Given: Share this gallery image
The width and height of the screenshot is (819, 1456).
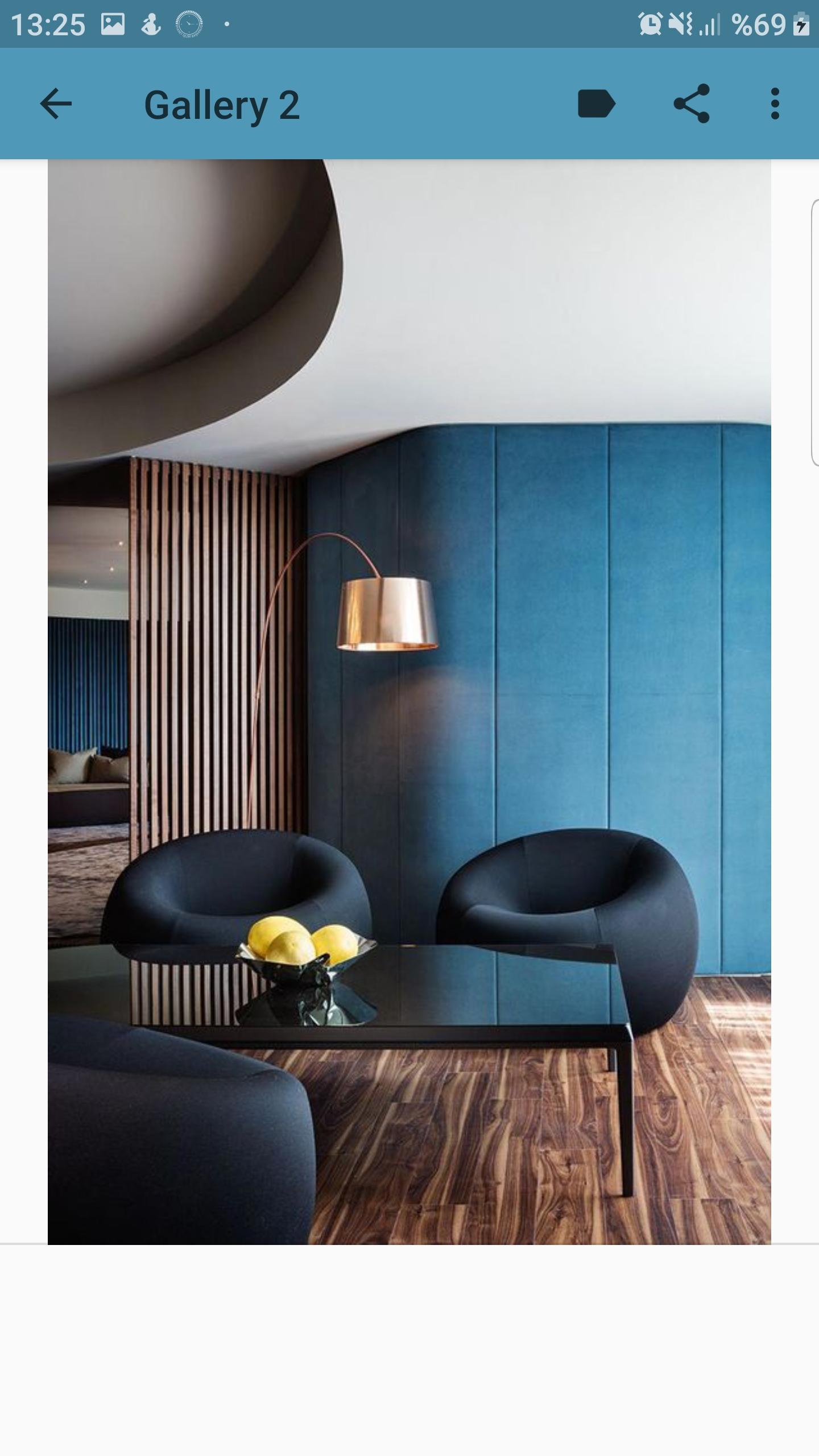Looking at the screenshot, I should click(x=692, y=104).
